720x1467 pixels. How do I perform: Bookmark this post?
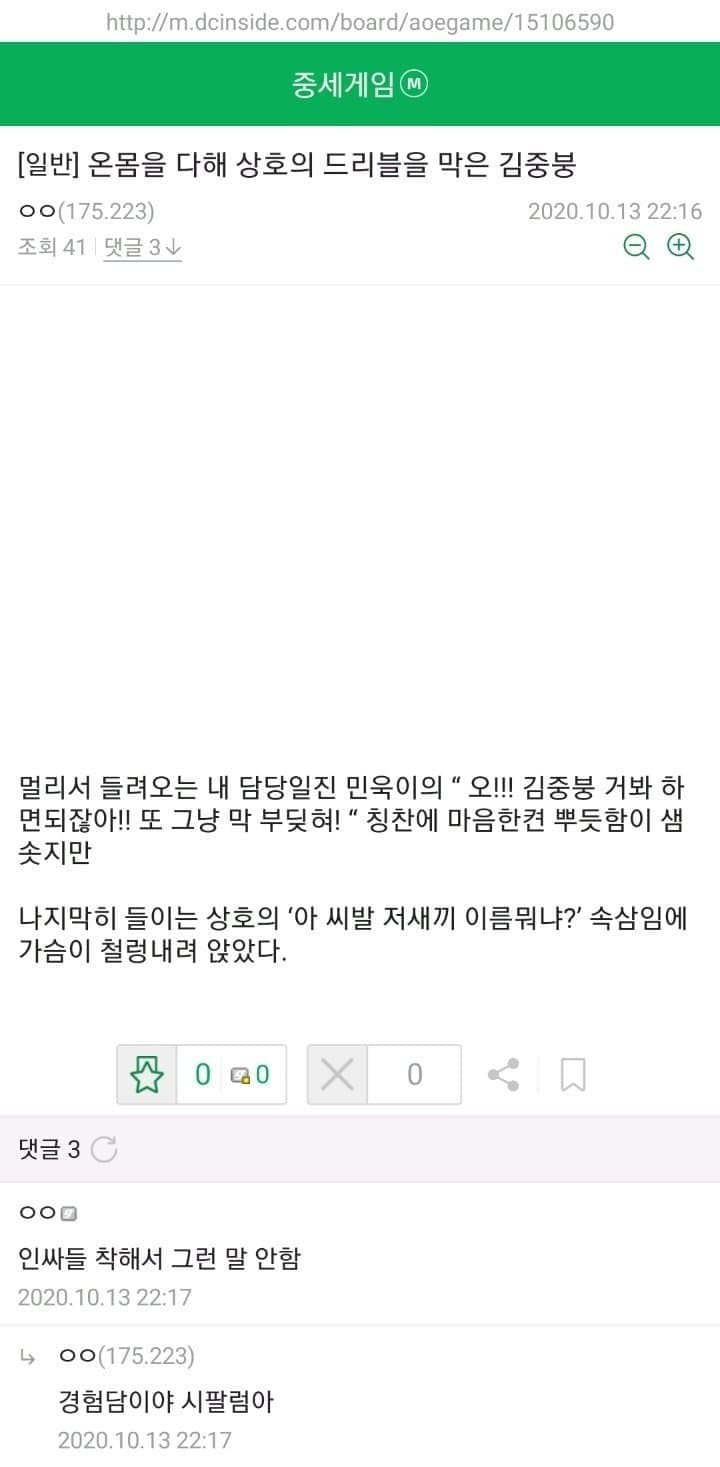[x=573, y=1075]
